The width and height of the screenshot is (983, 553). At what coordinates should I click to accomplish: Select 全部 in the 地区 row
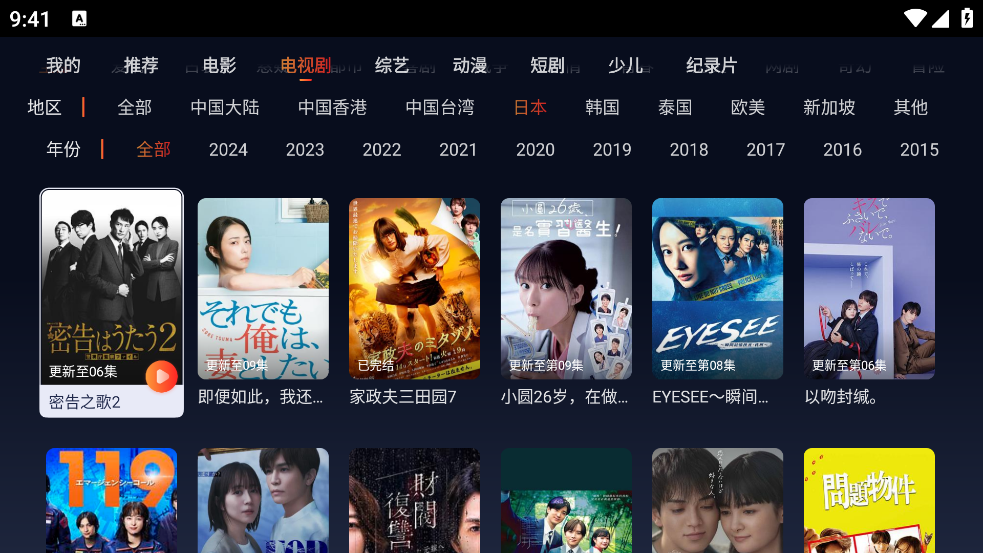134,107
